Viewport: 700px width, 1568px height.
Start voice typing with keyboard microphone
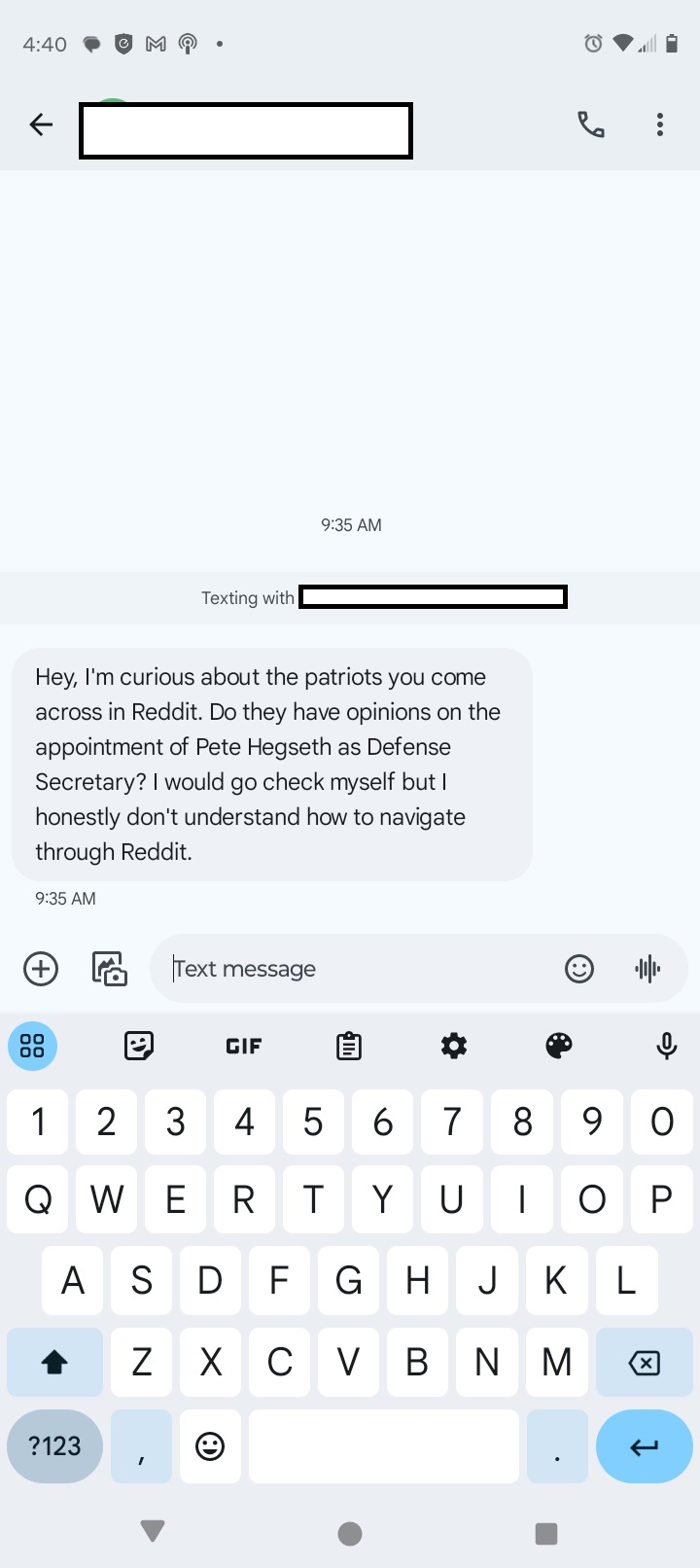click(x=667, y=1046)
